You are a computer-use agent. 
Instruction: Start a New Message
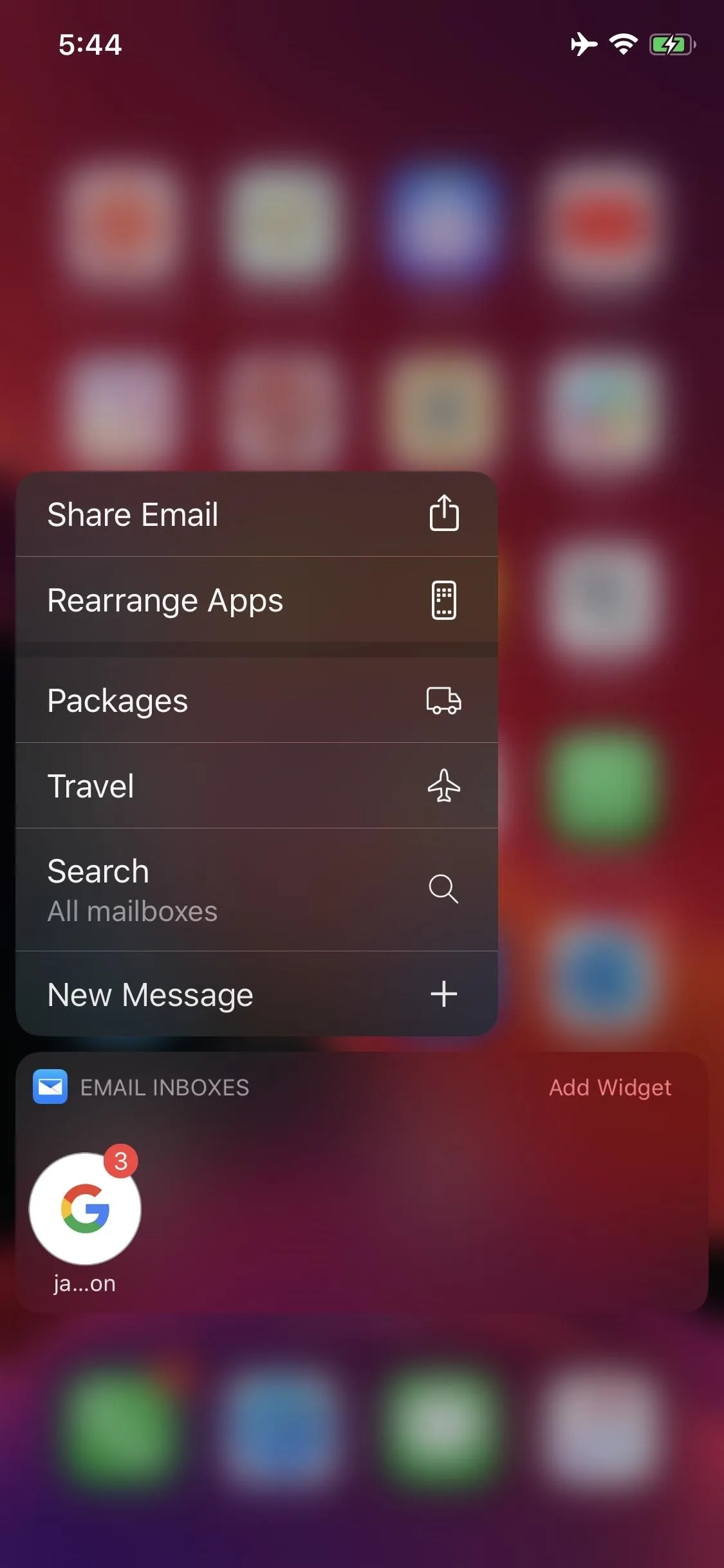click(257, 994)
